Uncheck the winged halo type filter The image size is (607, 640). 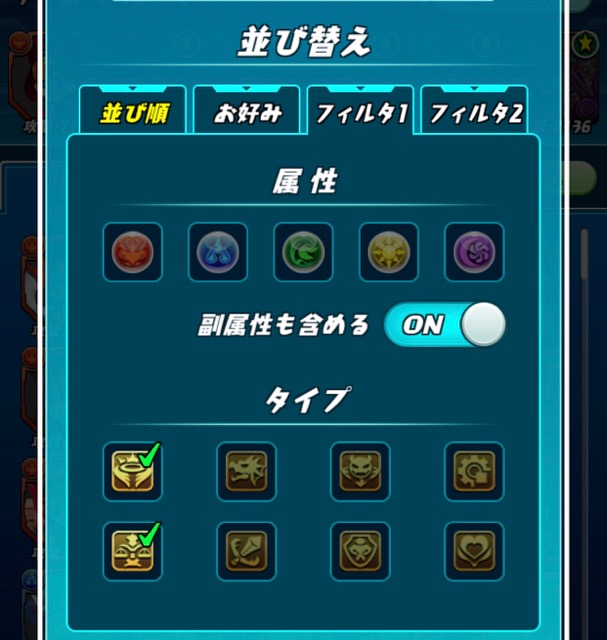[132, 472]
